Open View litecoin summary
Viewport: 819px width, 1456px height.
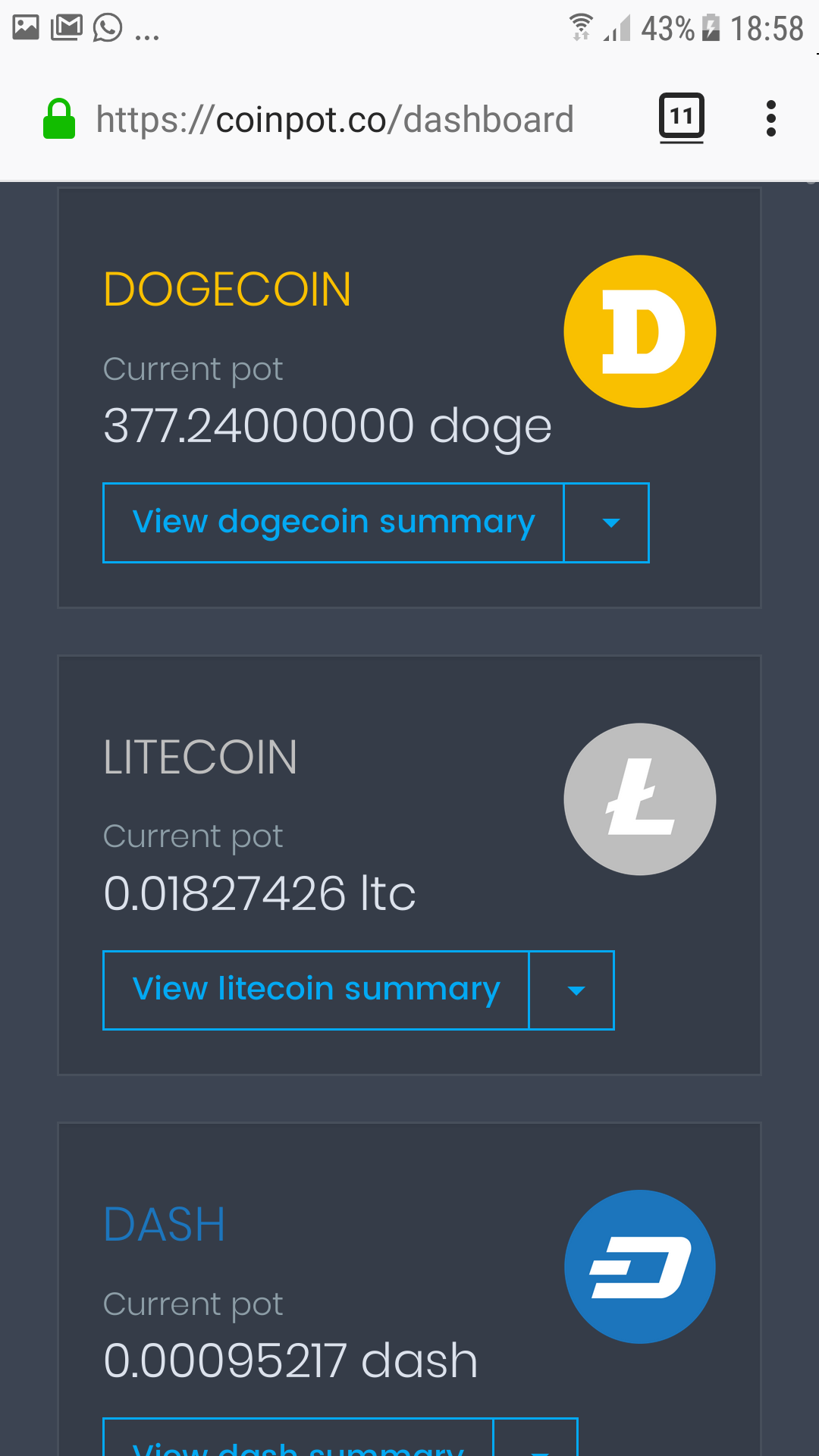pyautogui.click(x=316, y=990)
